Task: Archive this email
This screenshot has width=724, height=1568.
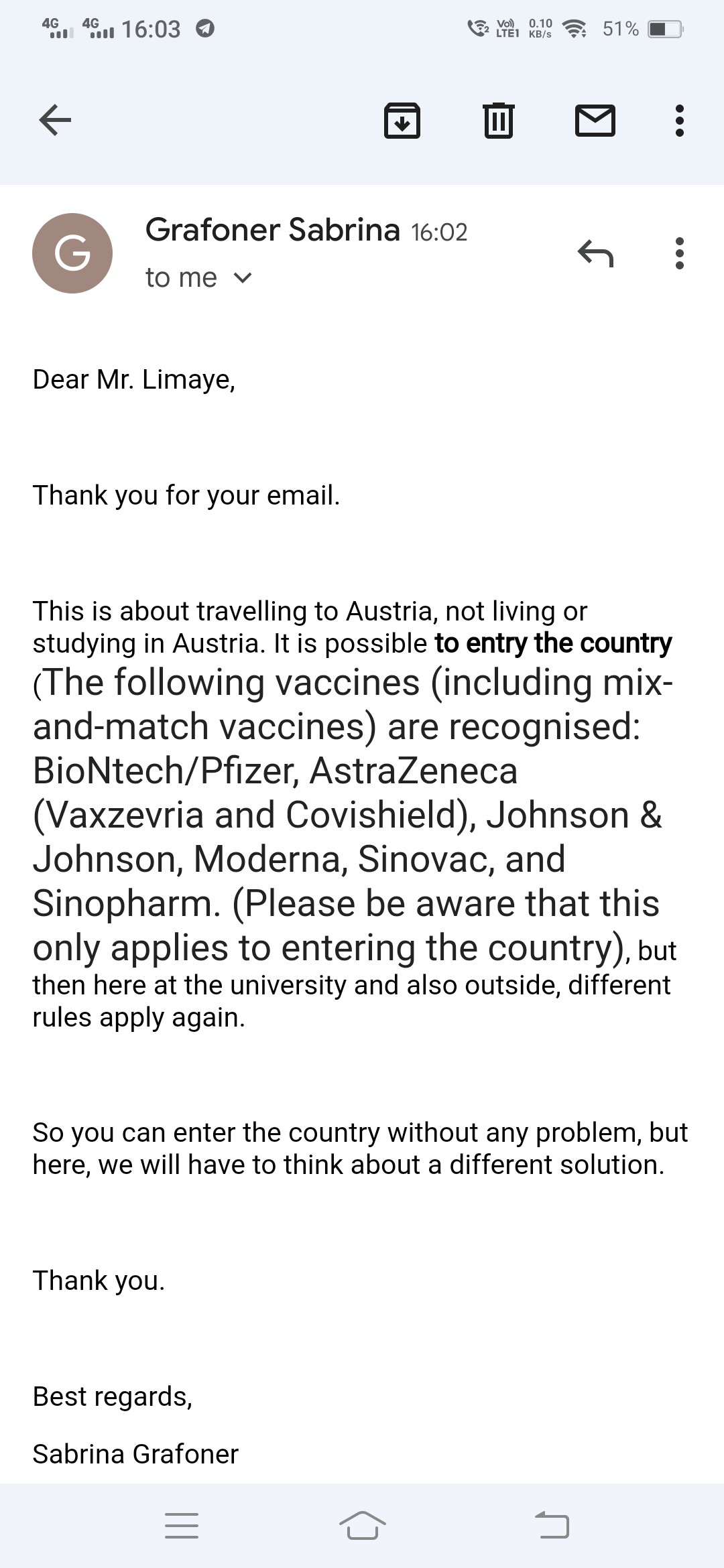Action: (402, 121)
